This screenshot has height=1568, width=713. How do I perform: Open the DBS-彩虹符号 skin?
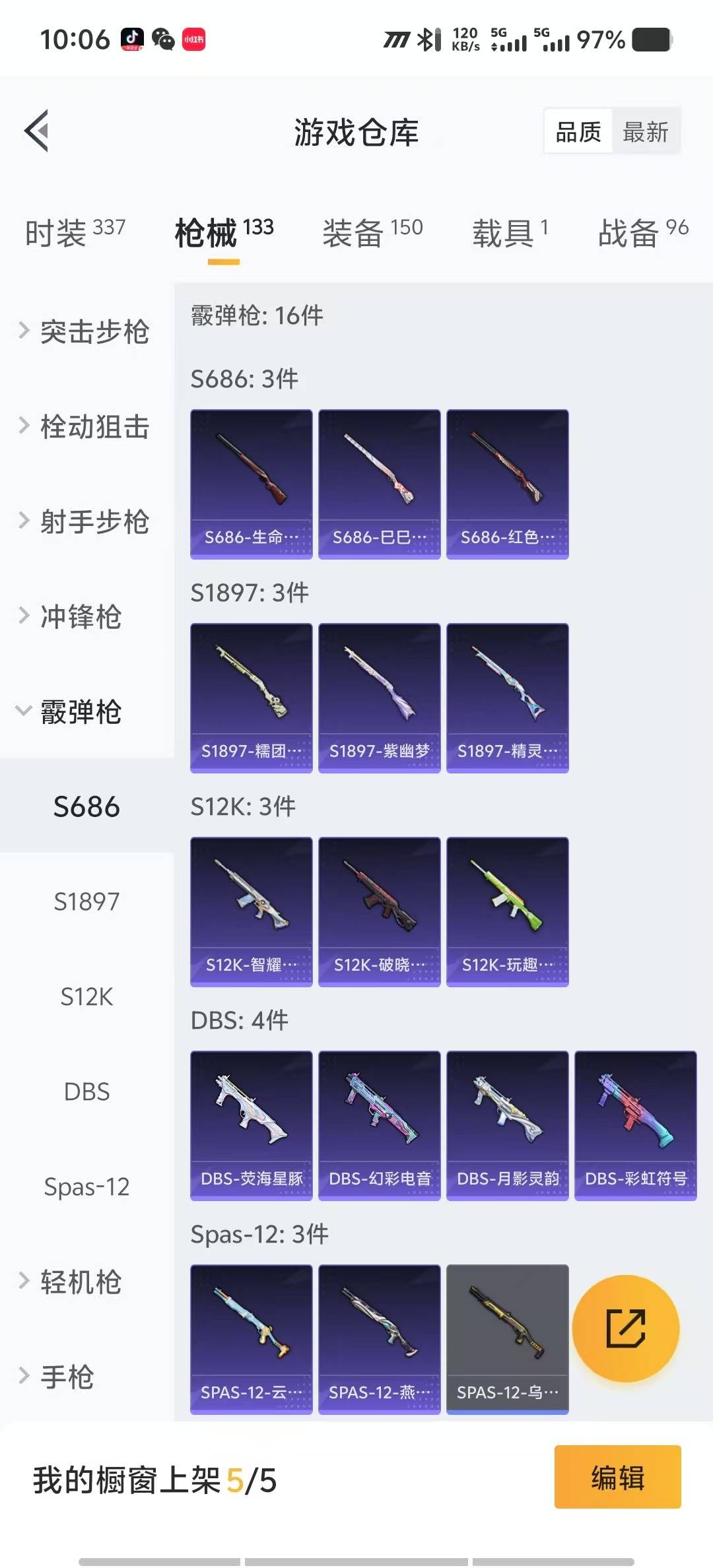click(x=635, y=1125)
